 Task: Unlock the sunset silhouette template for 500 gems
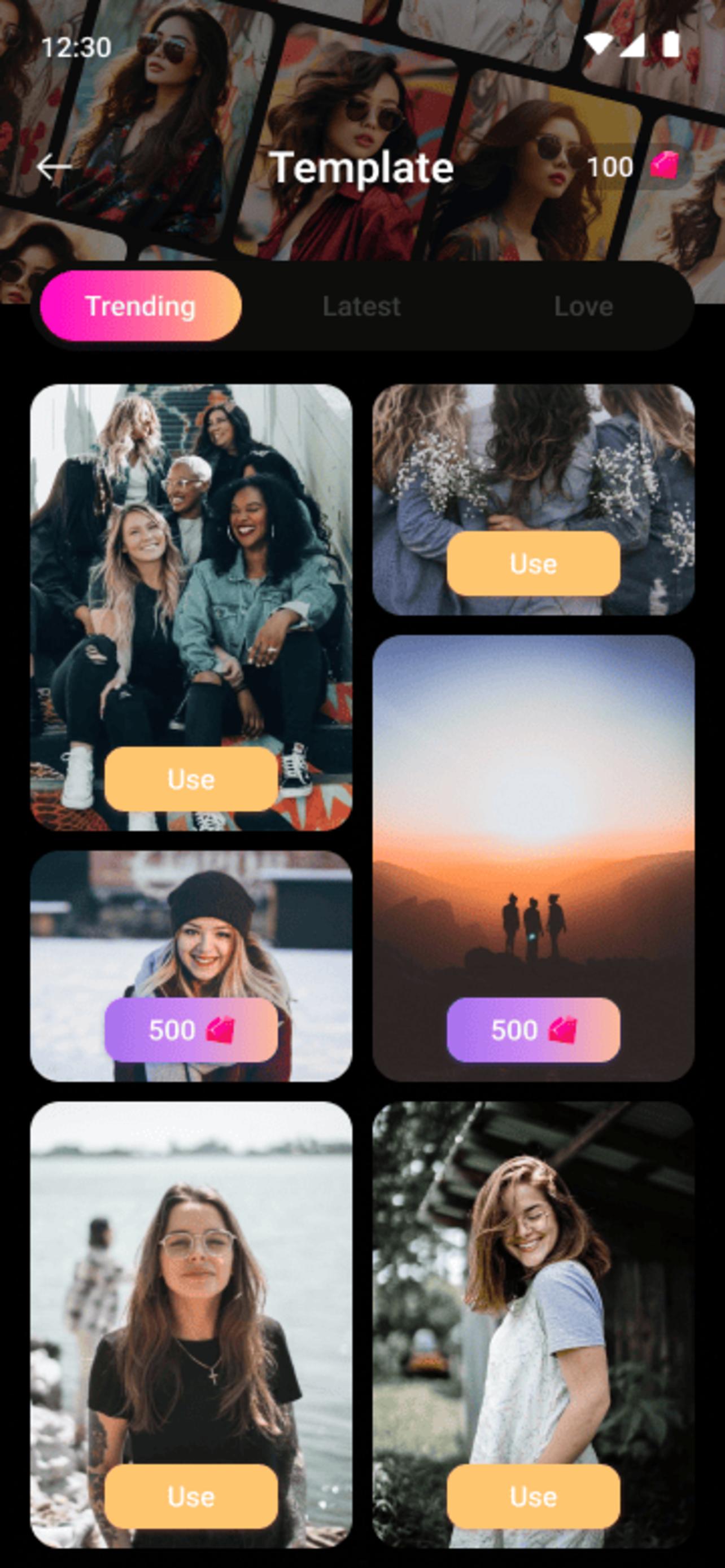coord(533,1030)
